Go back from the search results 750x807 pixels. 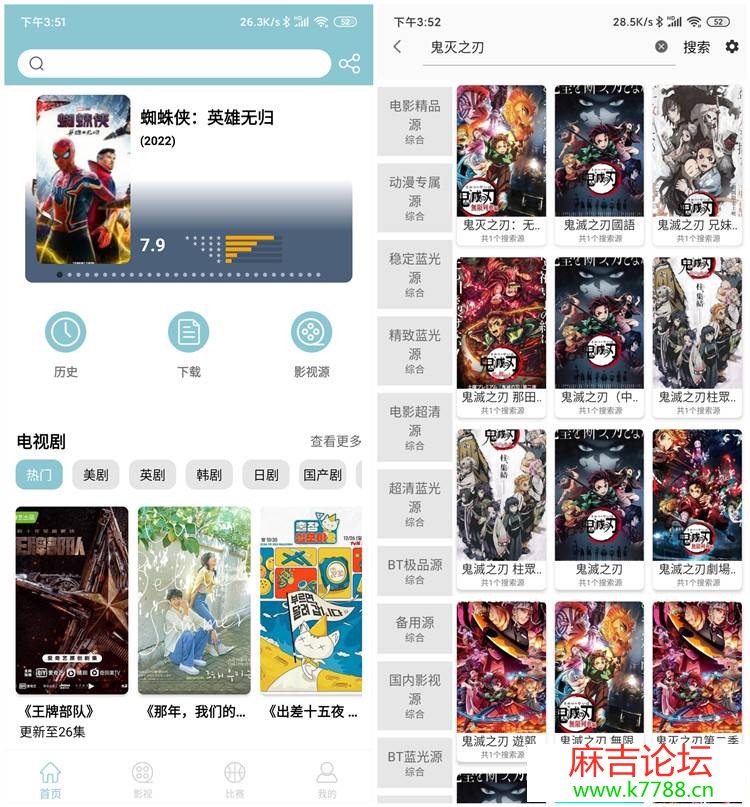397,47
